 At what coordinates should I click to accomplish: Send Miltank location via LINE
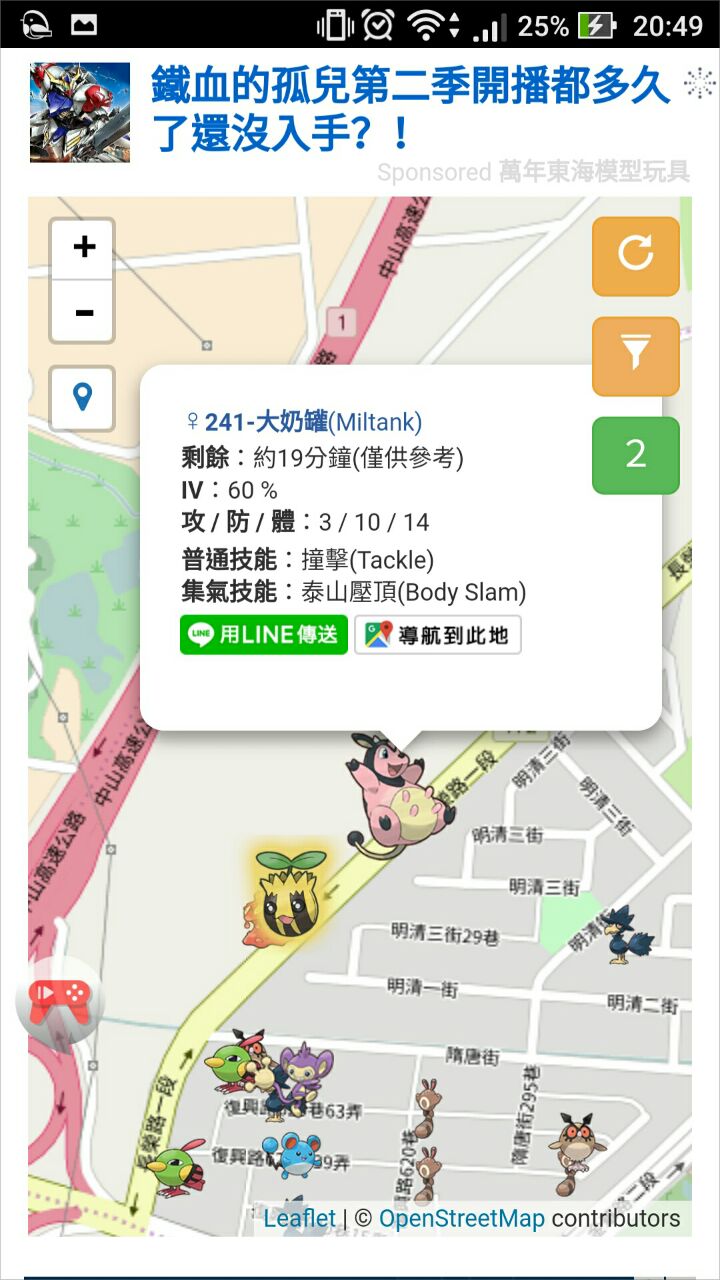264,635
